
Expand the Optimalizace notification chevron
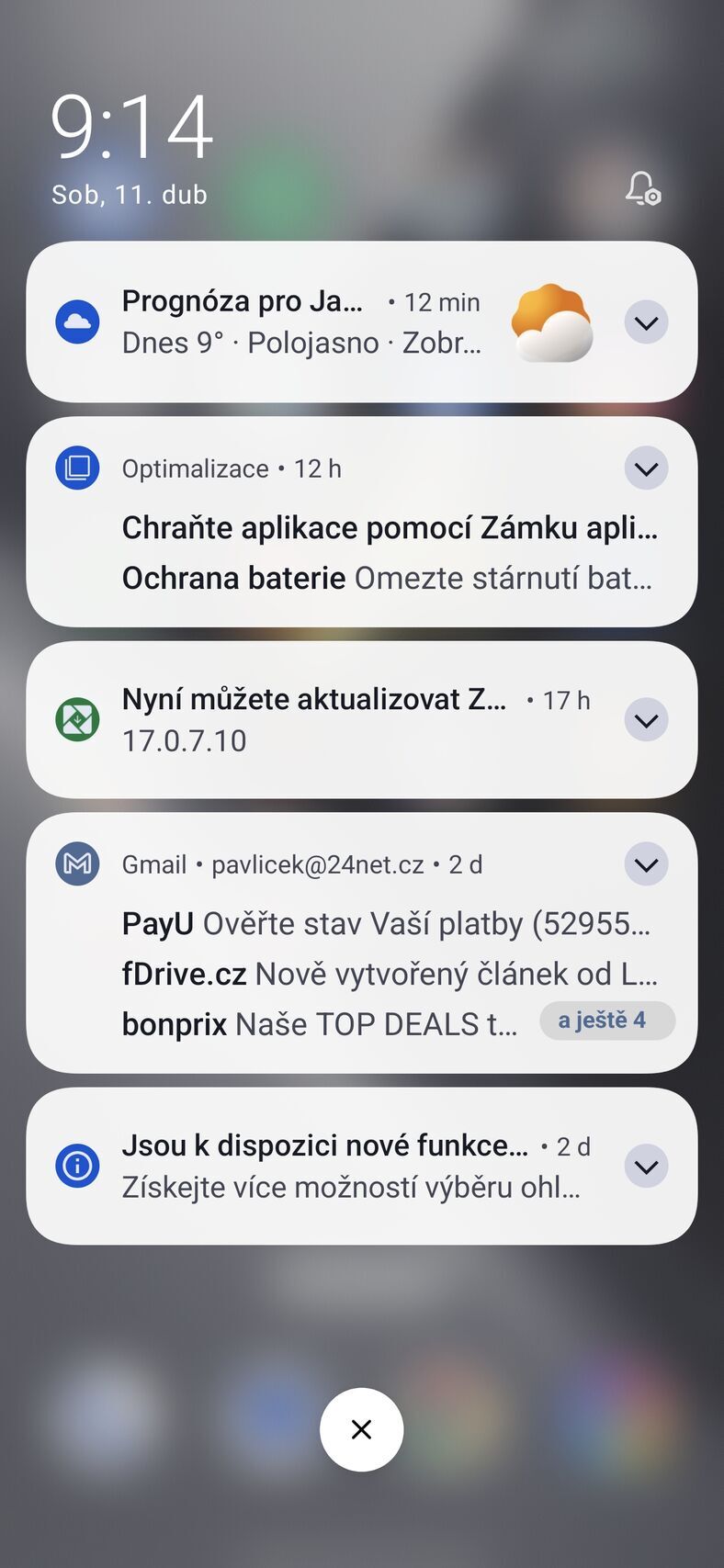point(646,469)
